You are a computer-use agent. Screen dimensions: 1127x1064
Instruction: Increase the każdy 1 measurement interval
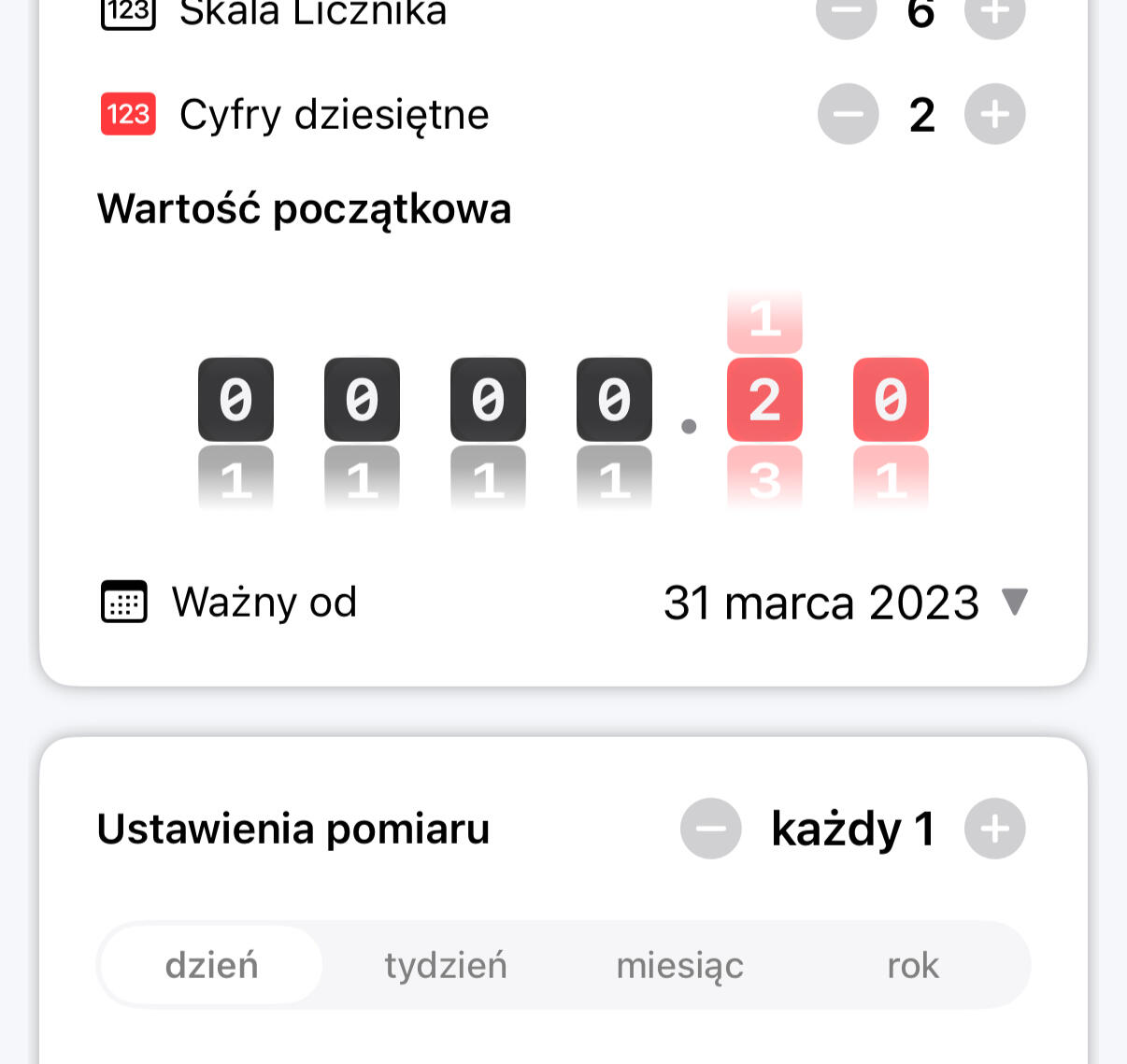(994, 829)
